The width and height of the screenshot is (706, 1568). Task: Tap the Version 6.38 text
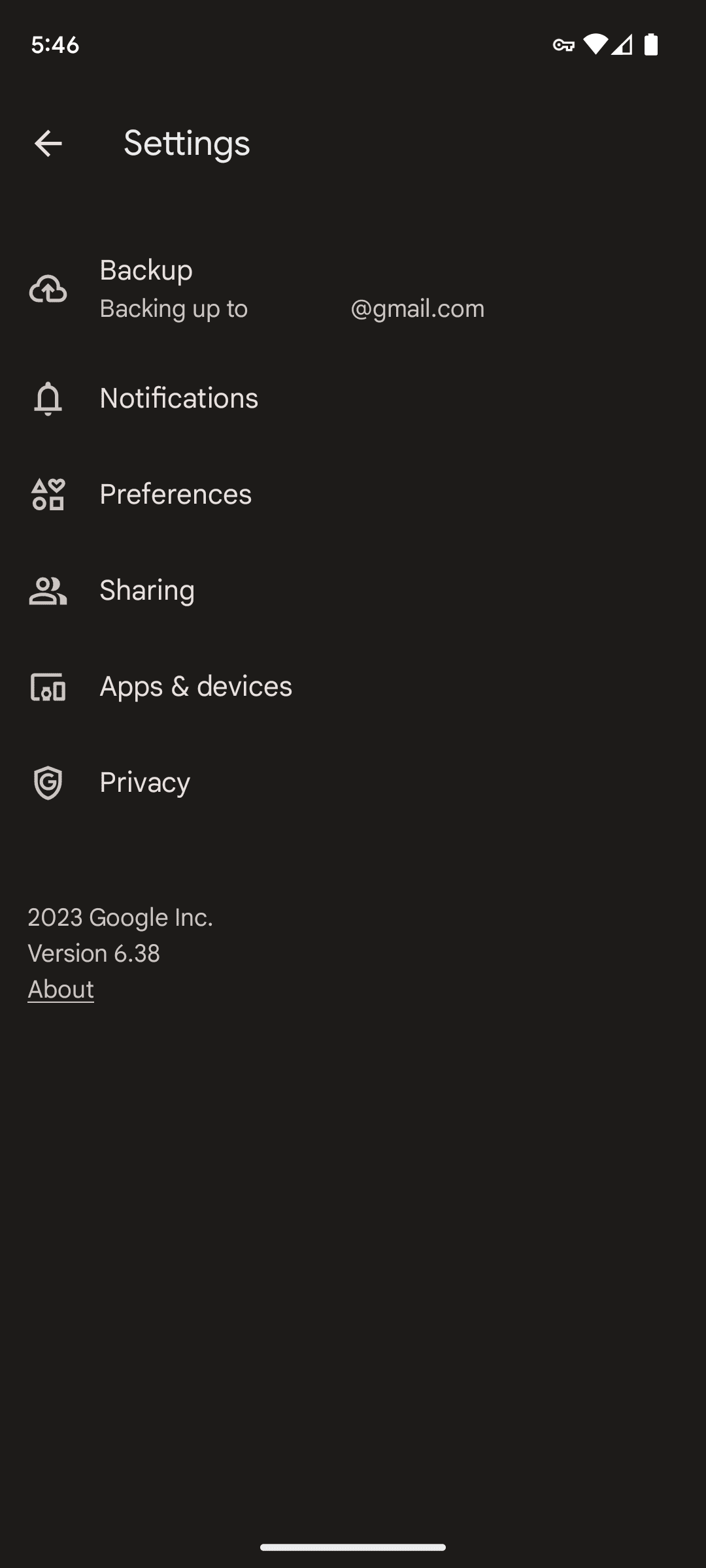click(93, 953)
